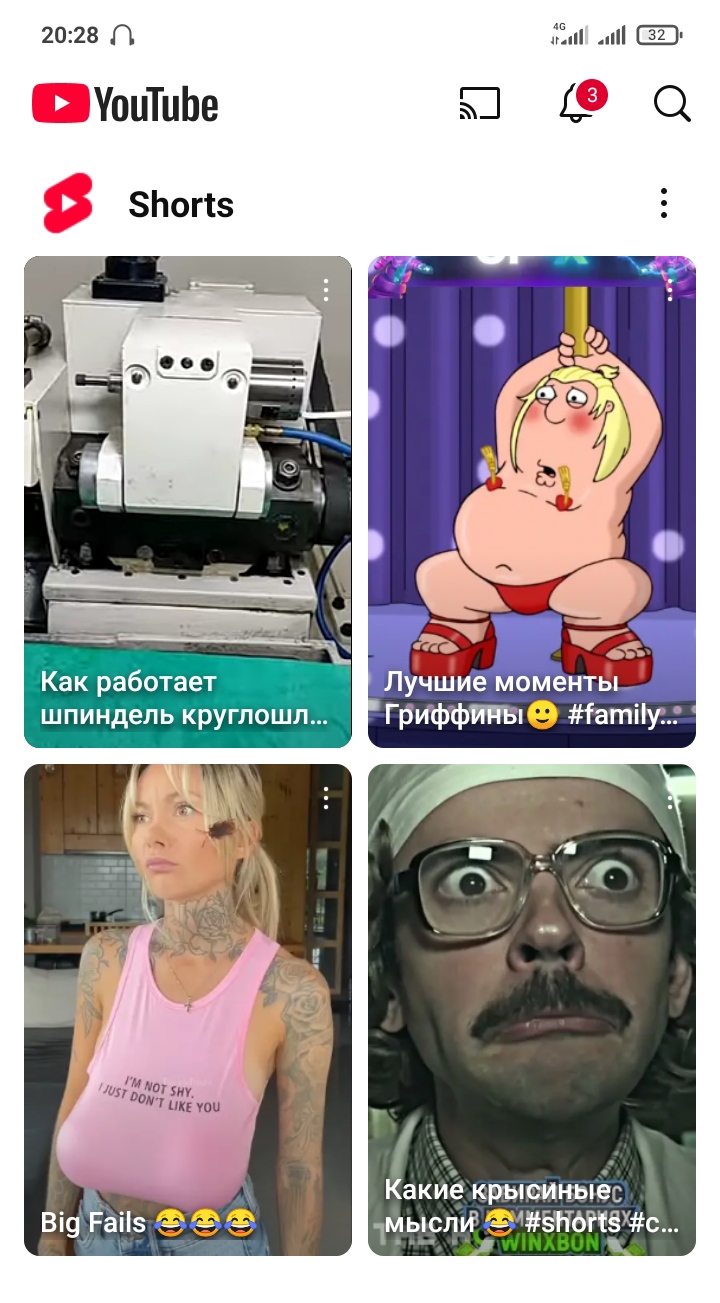Screen dimensions: 720x1303
Task: Open the notifications bell
Action: [x=576, y=103]
